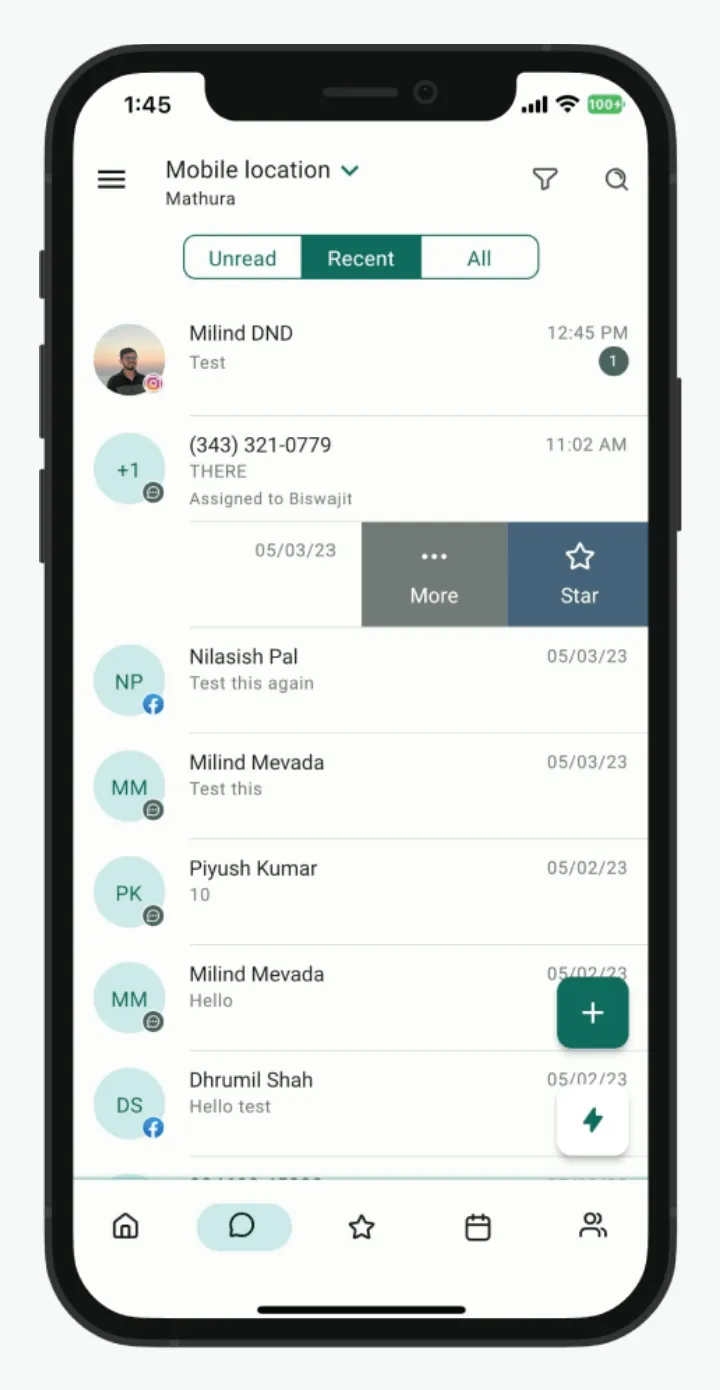Open the calendar tab in bottom navigation
The image size is (720, 1390).
478,1227
